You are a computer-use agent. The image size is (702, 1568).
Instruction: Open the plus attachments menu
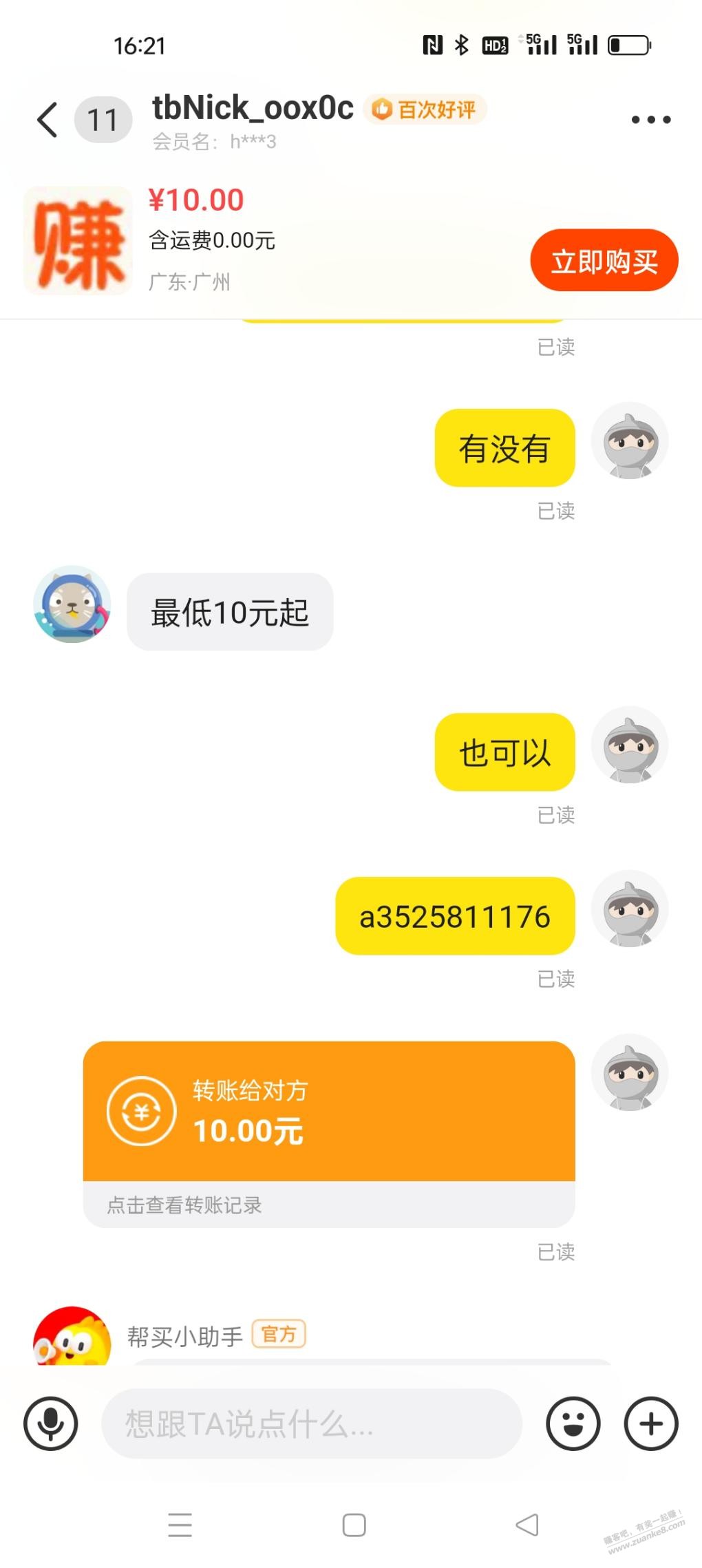(x=650, y=1423)
